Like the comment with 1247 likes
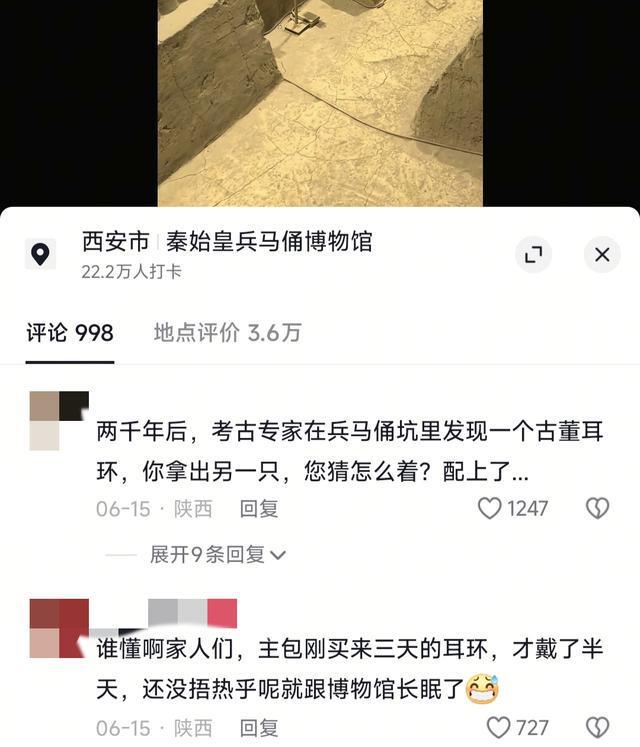 (x=490, y=508)
